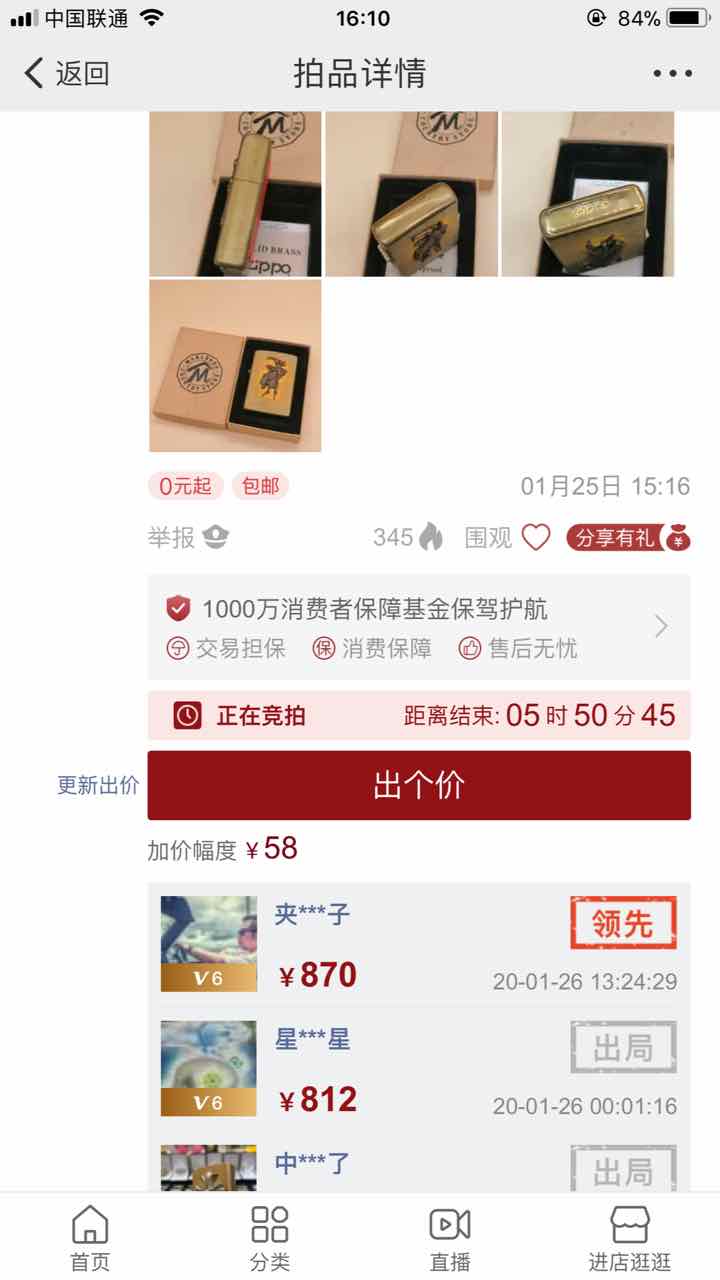View the top right product photo

pos(587,194)
